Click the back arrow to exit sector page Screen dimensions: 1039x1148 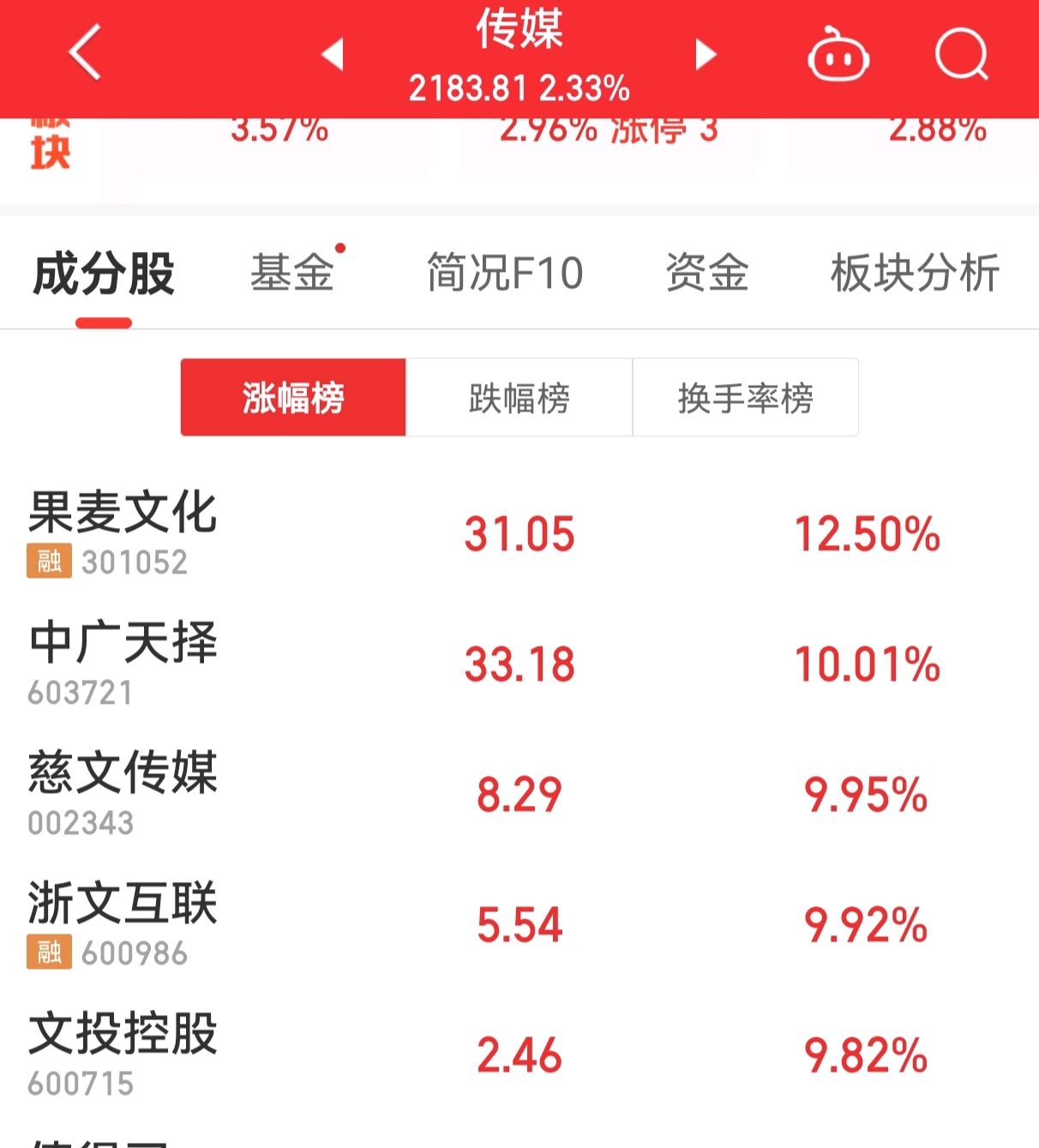click(x=83, y=53)
